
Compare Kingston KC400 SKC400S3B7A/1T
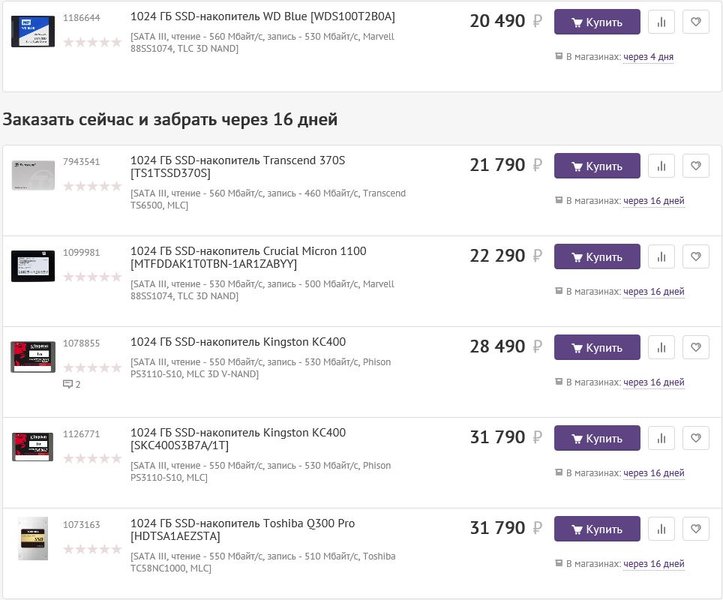[x=661, y=439]
